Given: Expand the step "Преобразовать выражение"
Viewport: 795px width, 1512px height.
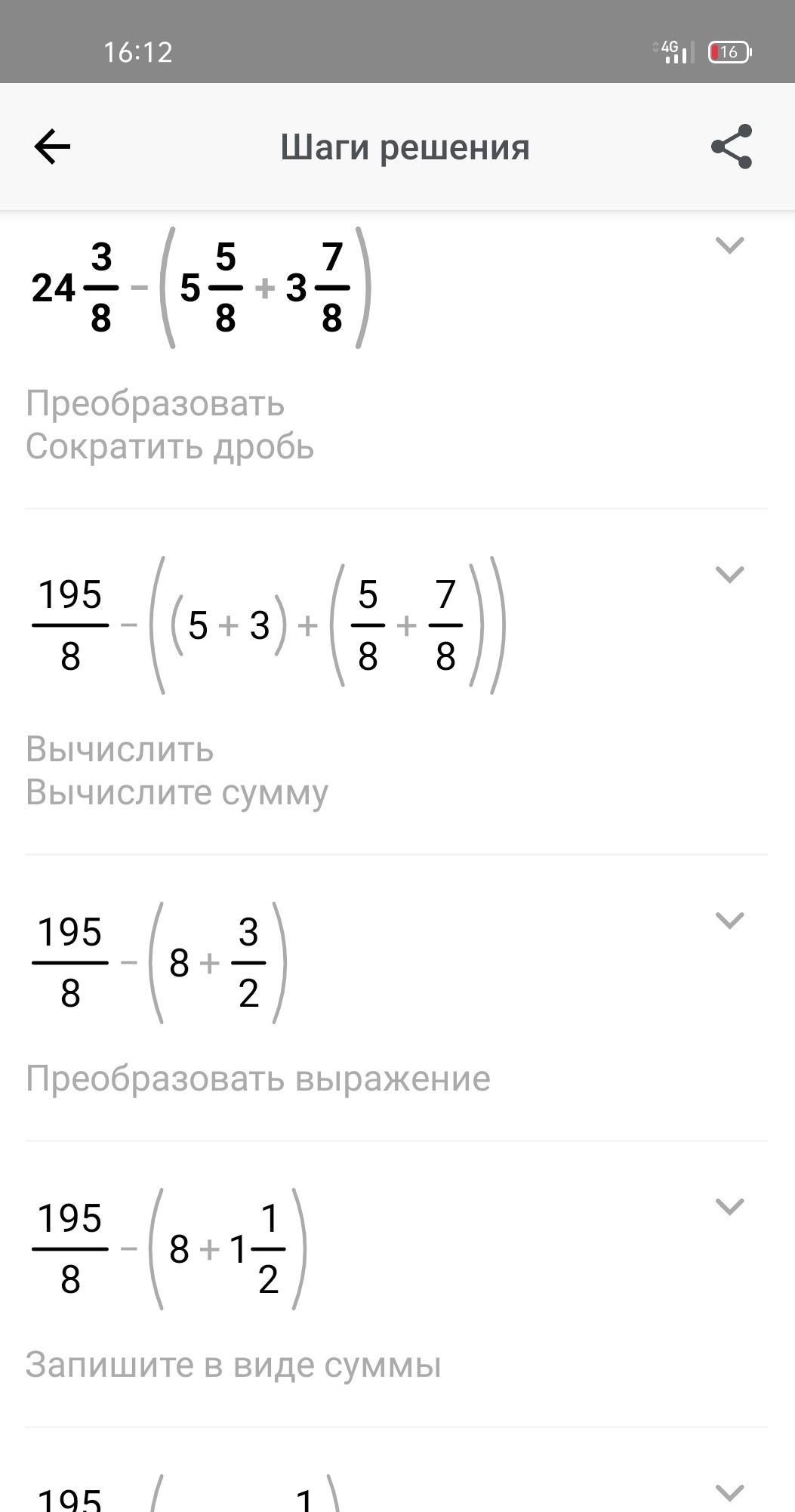Looking at the screenshot, I should coord(729,921).
